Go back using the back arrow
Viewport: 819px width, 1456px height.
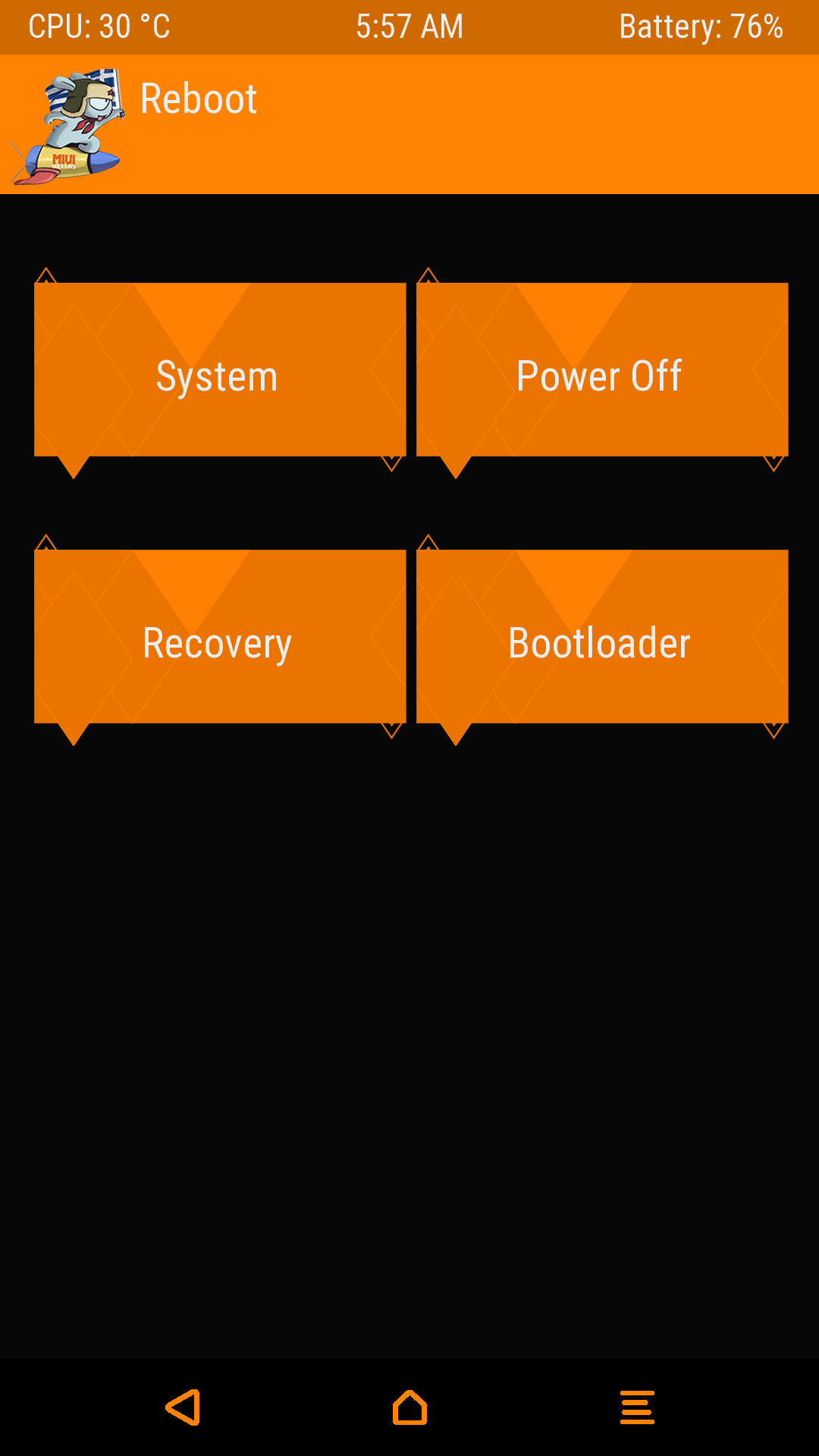[183, 1407]
